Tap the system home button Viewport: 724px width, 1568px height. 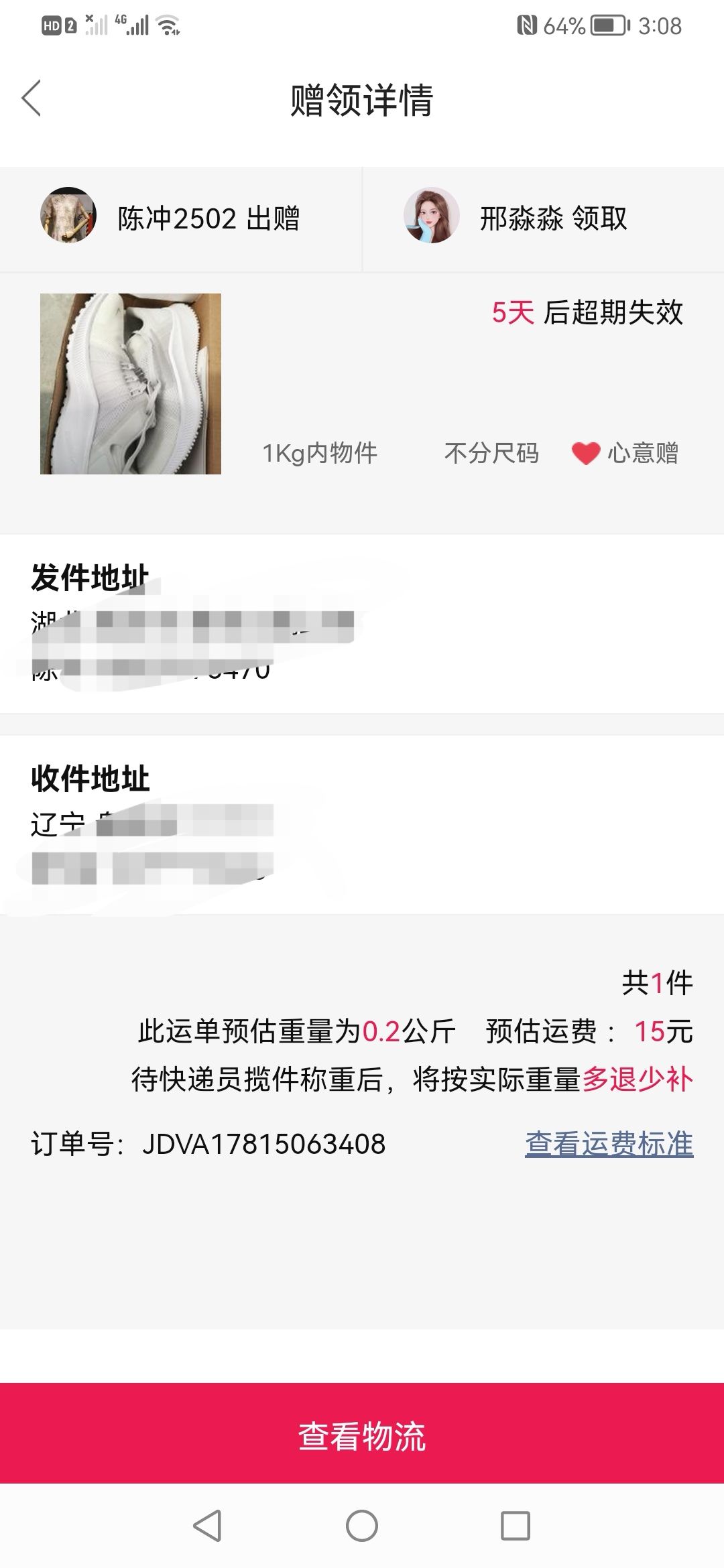(x=362, y=1526)
